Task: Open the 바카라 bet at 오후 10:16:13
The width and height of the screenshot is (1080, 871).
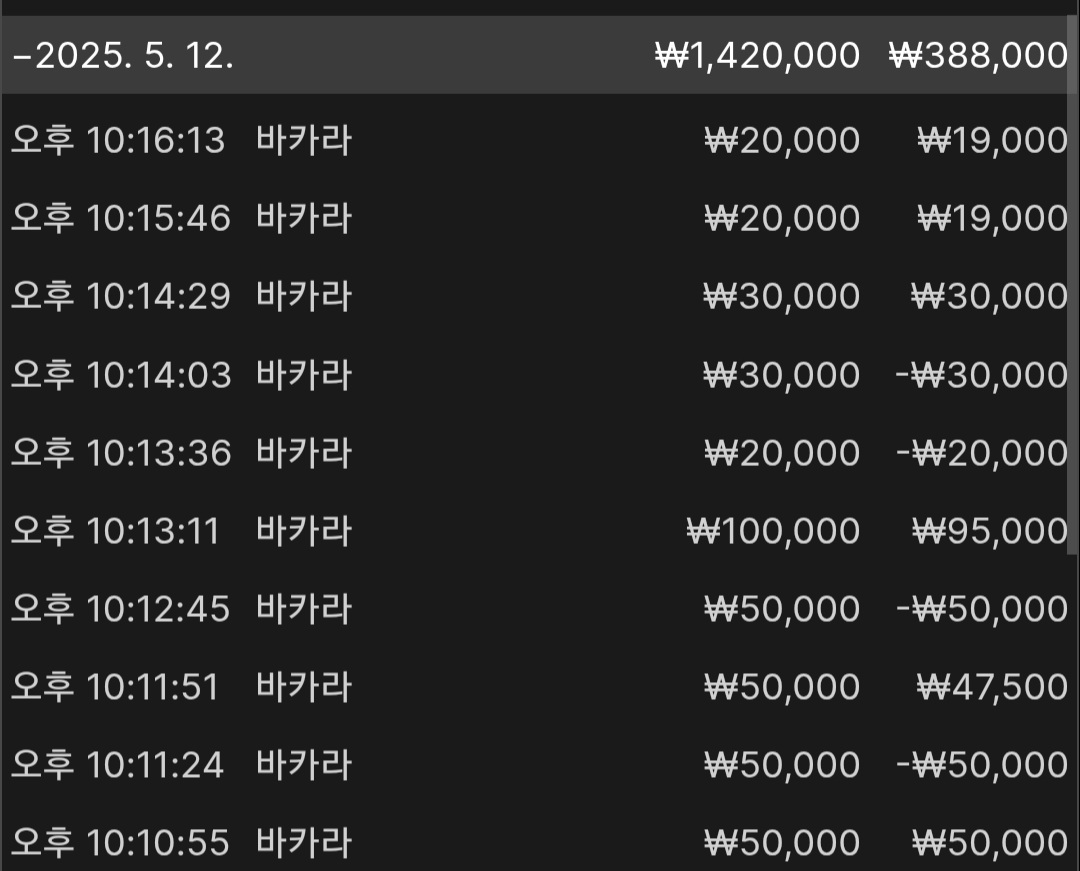Action: click(x=304, y=140)
